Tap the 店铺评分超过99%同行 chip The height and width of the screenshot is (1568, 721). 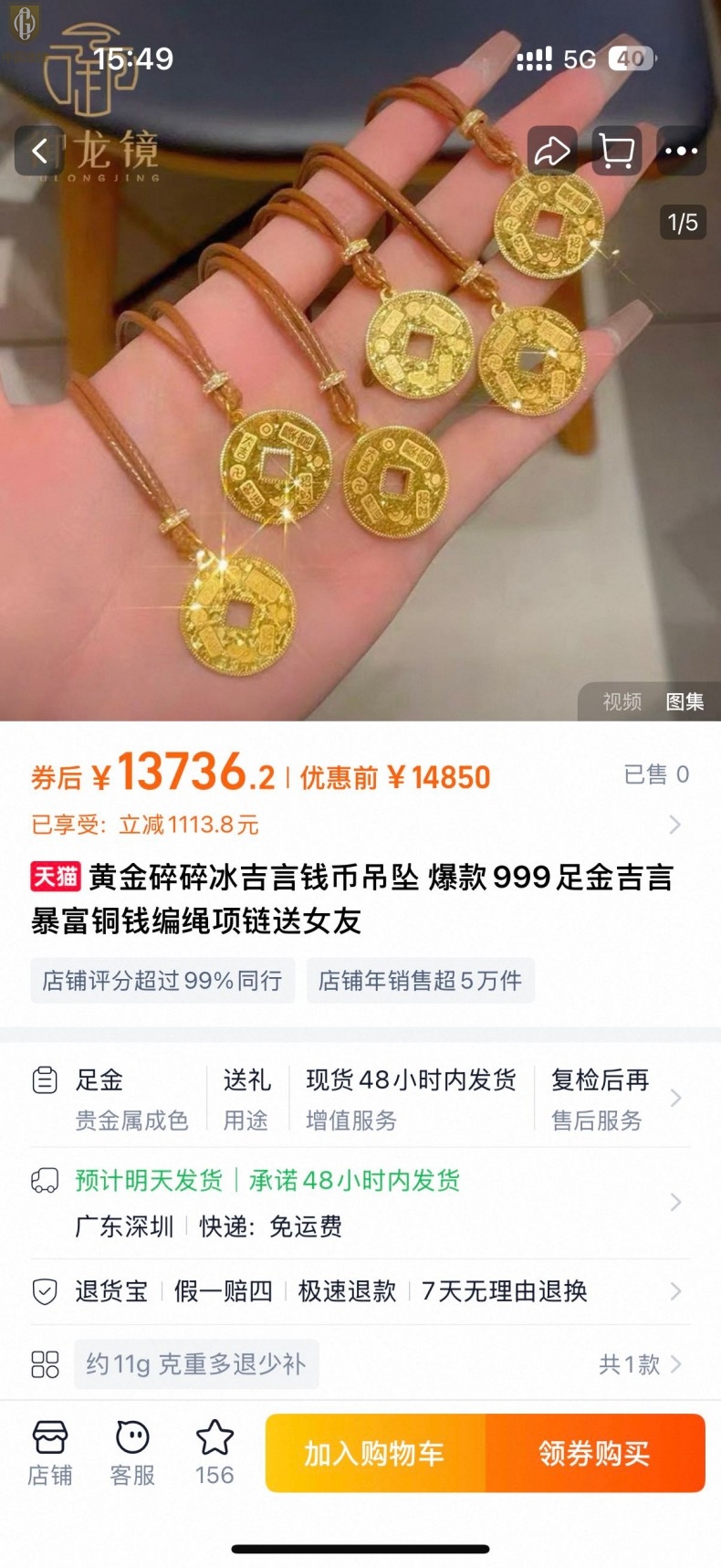point(162,981)
